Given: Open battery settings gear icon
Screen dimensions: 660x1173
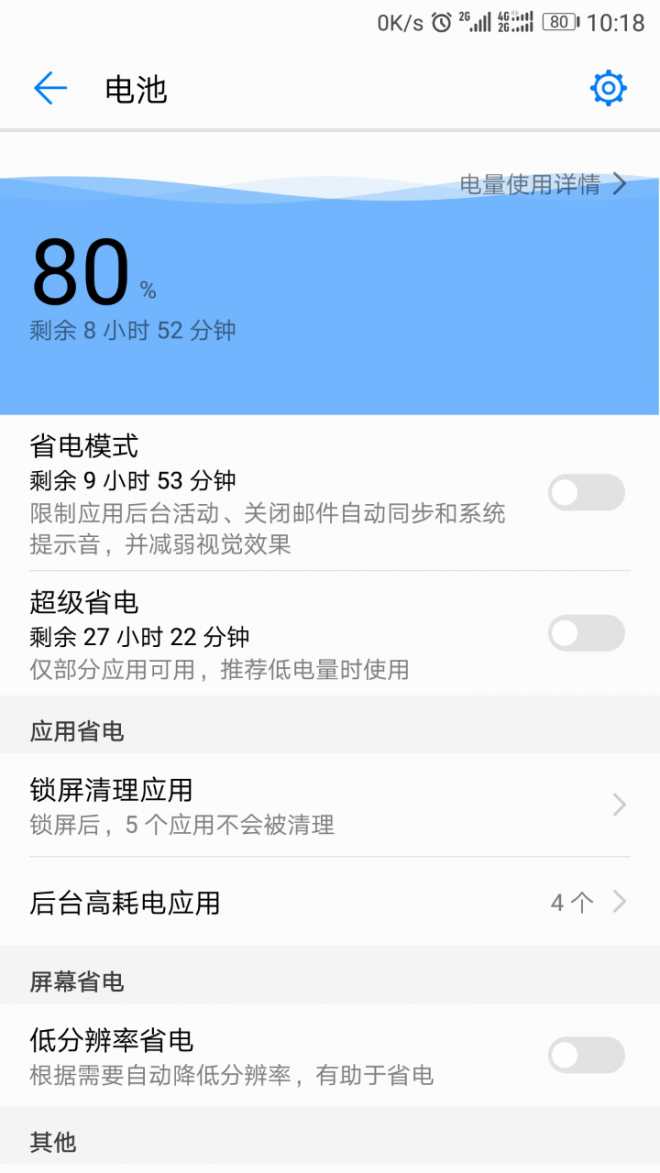Looking at the screenshot, I should (608, 89).
